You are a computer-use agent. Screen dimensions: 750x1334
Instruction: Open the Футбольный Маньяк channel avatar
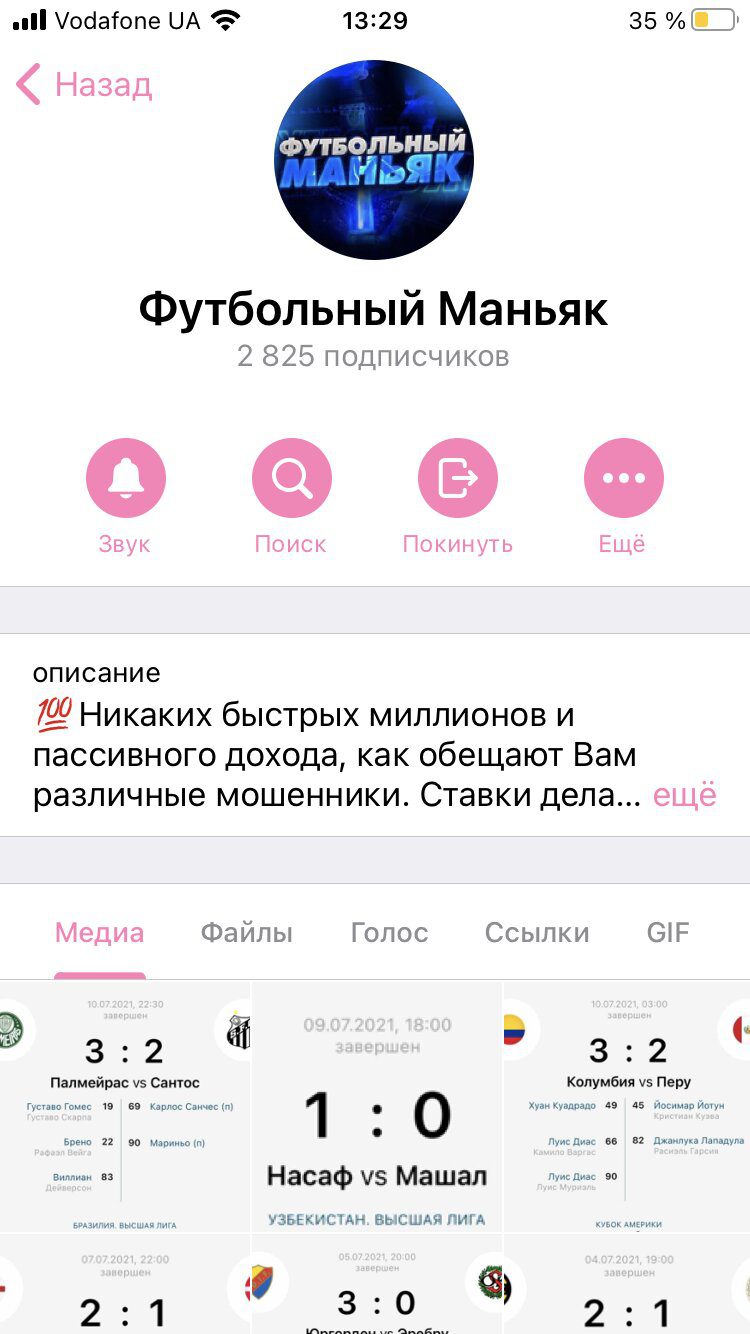coord(374,160)
